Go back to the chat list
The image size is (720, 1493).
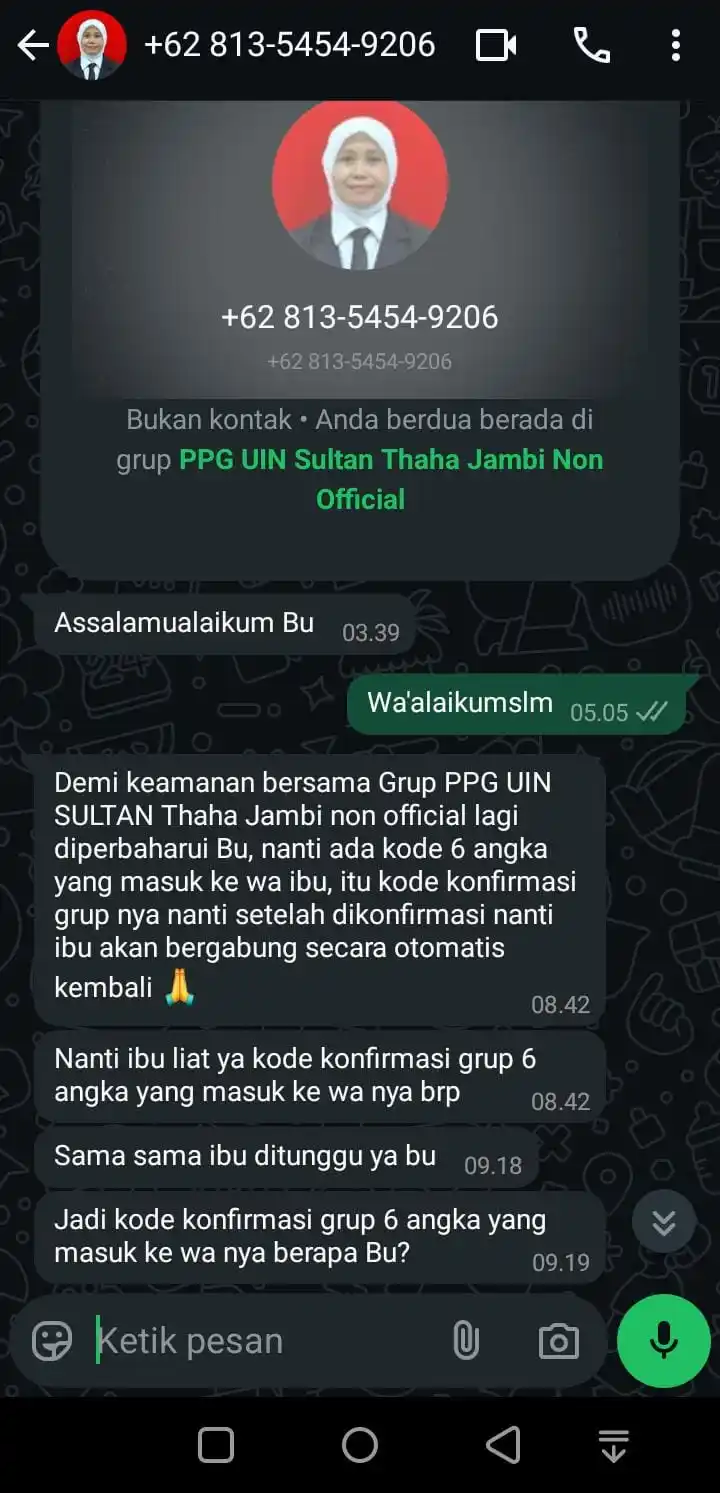pyautogui.click(x=32, y=45)
